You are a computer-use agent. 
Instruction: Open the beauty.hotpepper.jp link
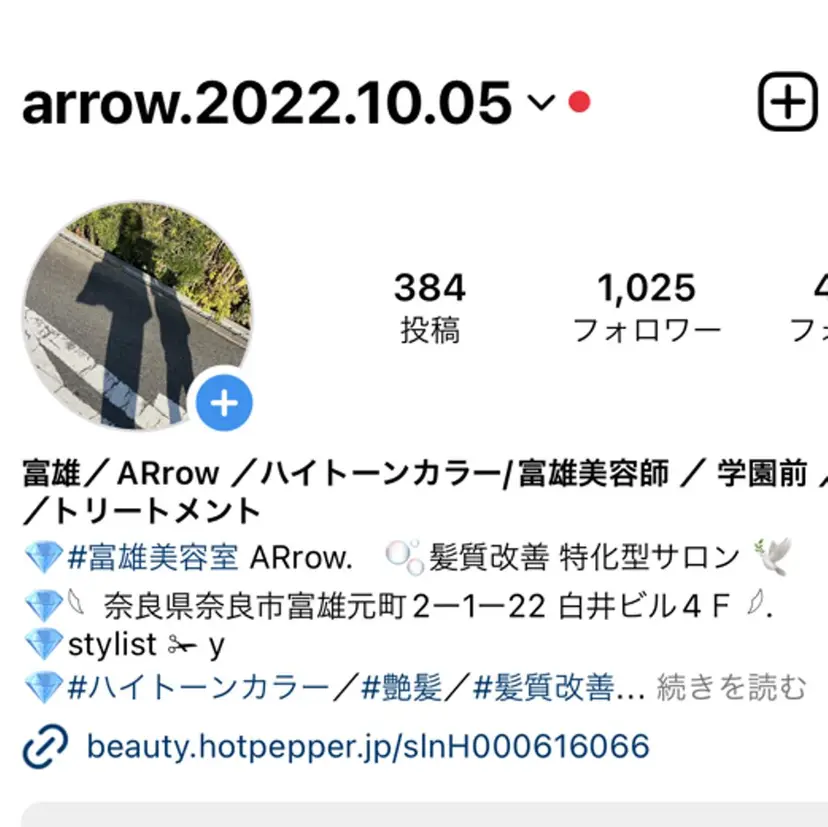367,746
